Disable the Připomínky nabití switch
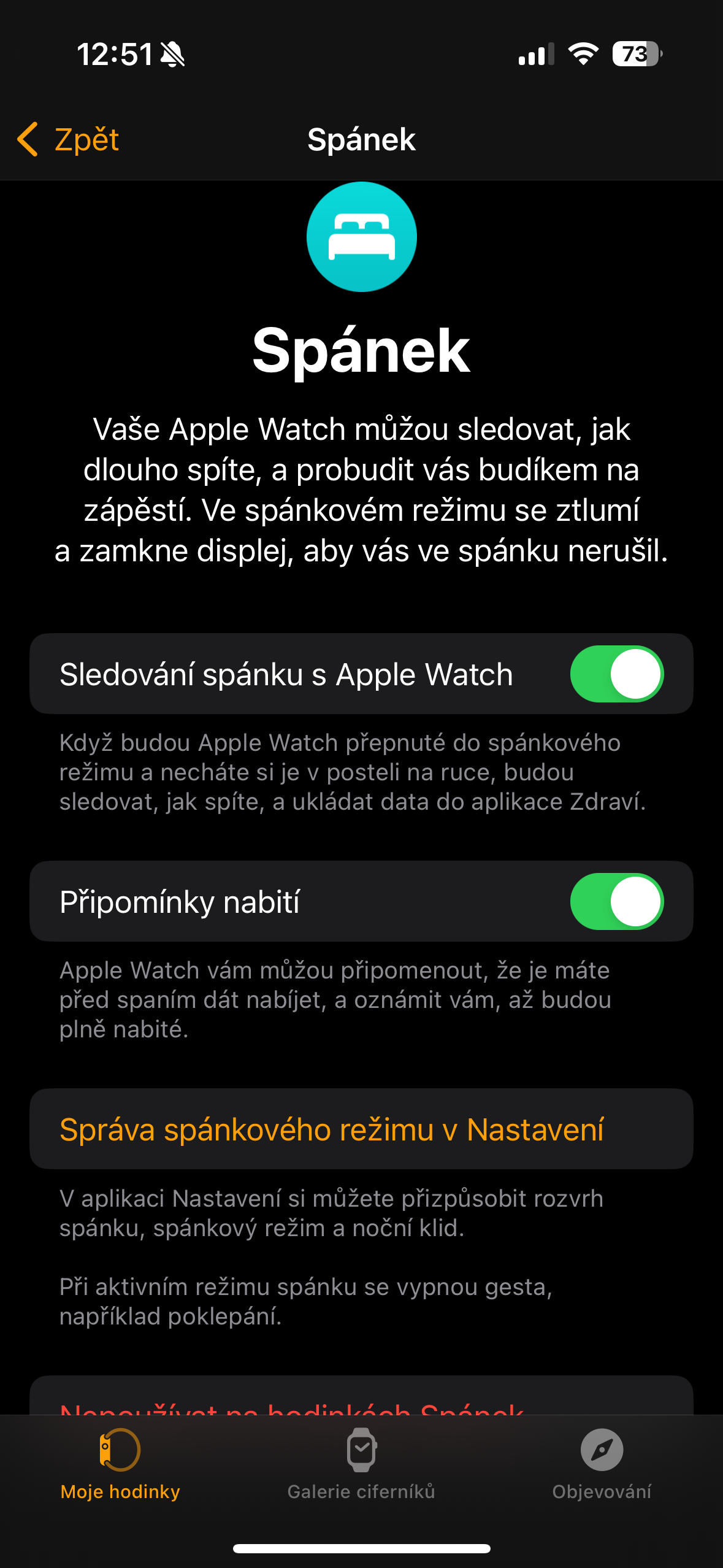This screenshot has width=723, height=1568. pos(616,901)
